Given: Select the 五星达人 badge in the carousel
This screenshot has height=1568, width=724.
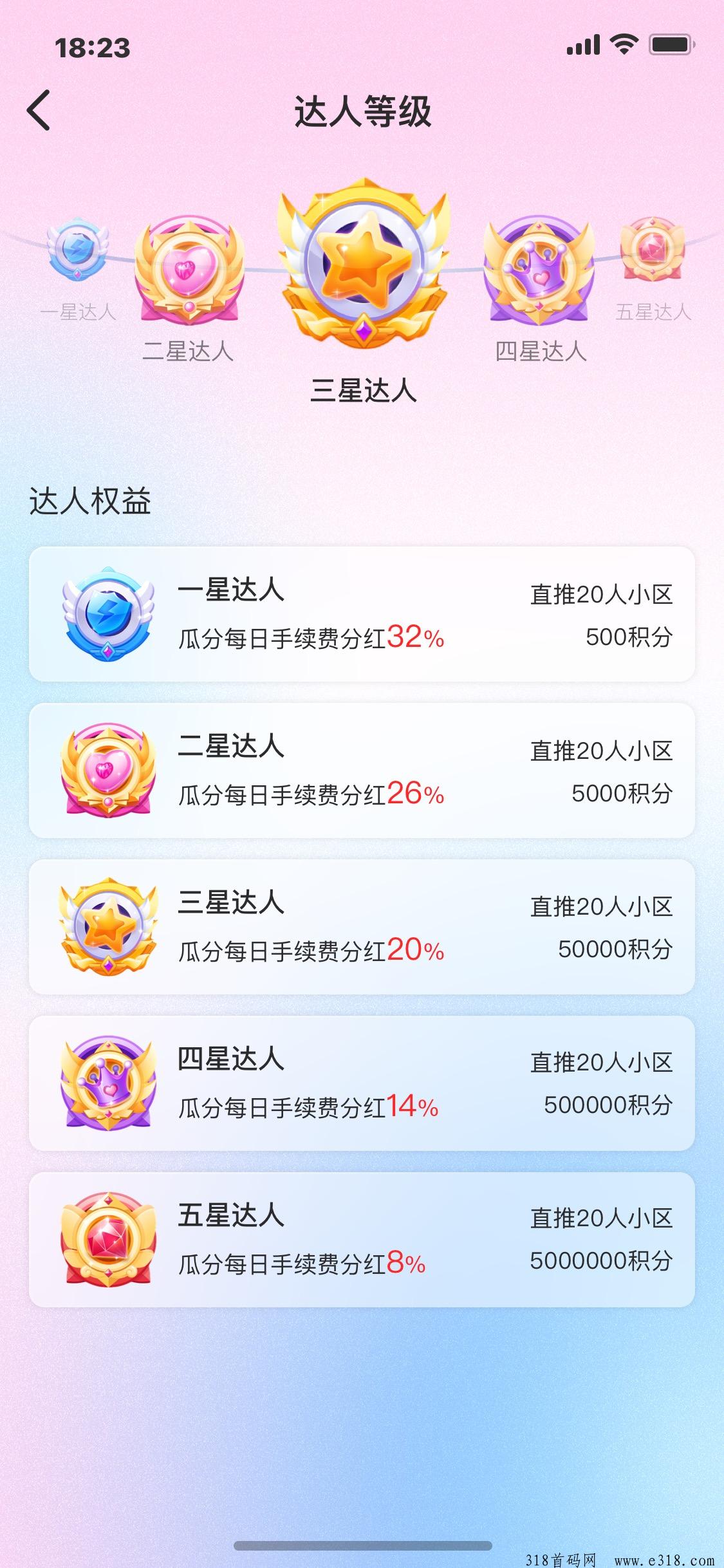Looking at the screenshot, I should pos(653,249).
